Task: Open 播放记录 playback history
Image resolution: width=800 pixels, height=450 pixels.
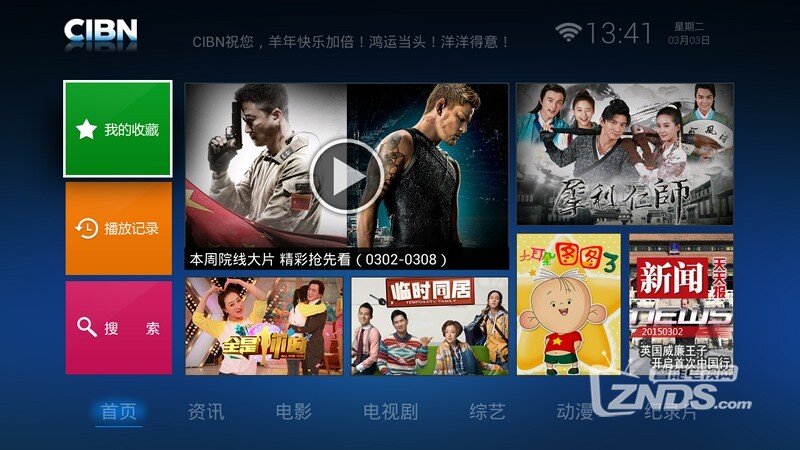Action: [x=118, y=229]
